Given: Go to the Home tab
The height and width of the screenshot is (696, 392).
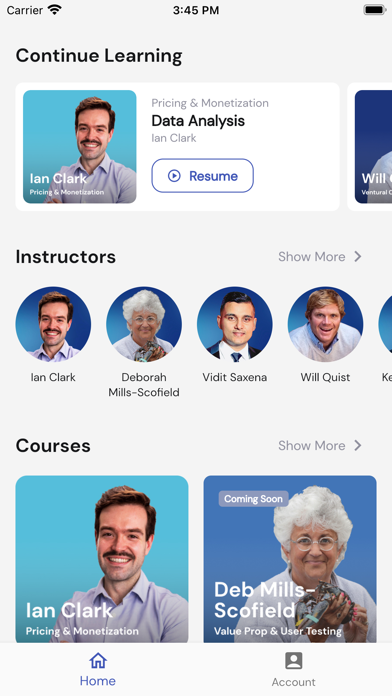Looking at the screenshot, I should (98, 669).
